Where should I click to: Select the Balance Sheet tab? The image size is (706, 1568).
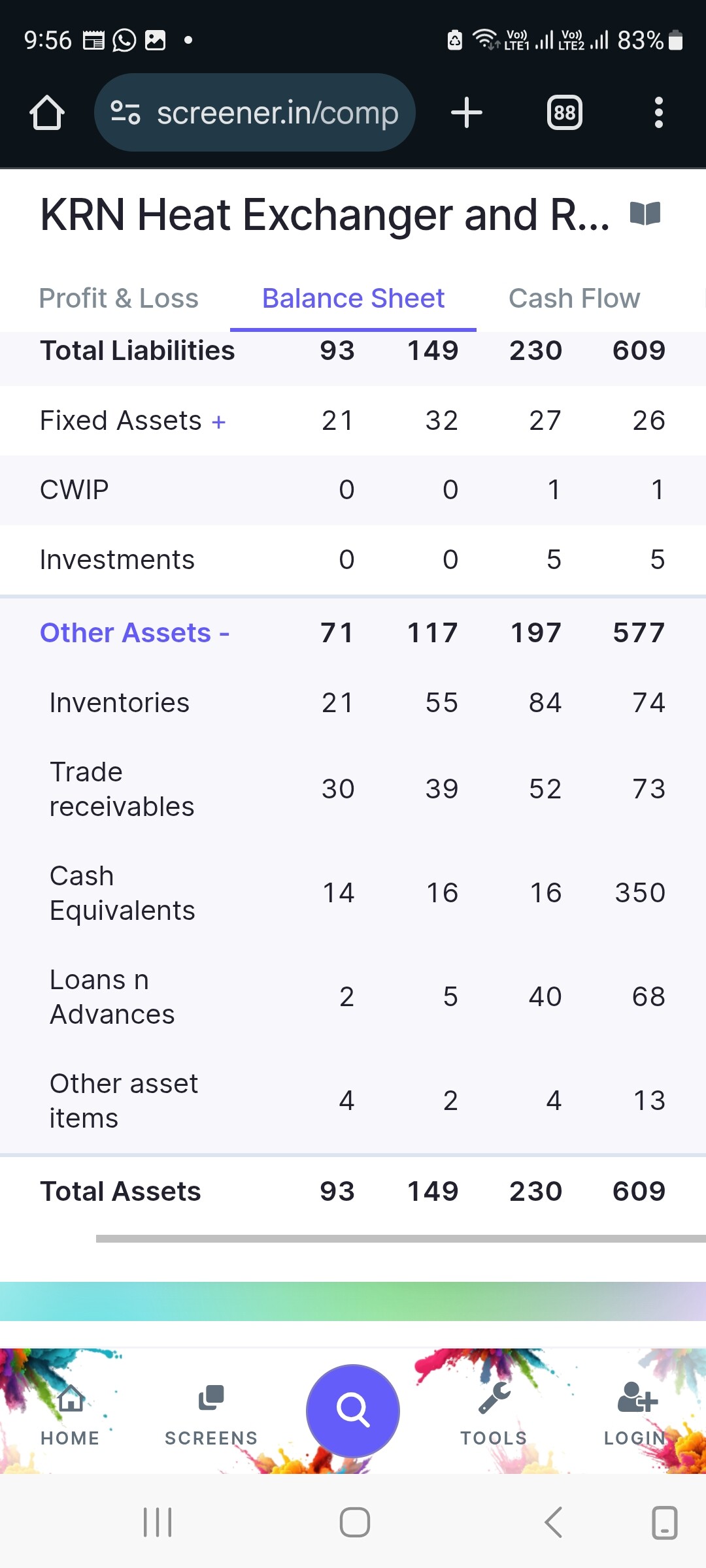(x=353, y=299)
